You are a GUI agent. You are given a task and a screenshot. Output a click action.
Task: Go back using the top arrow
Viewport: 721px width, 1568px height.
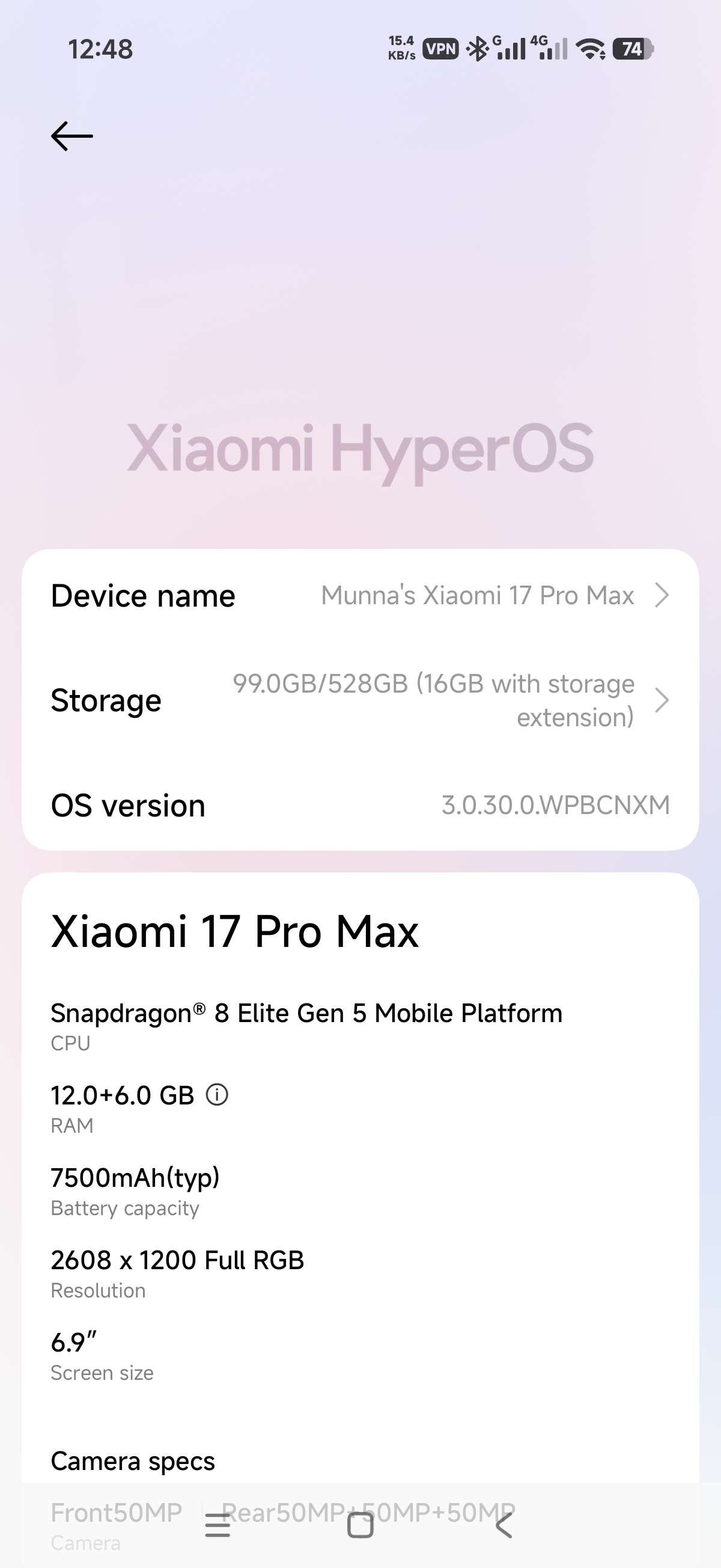(x=71, y=136)
